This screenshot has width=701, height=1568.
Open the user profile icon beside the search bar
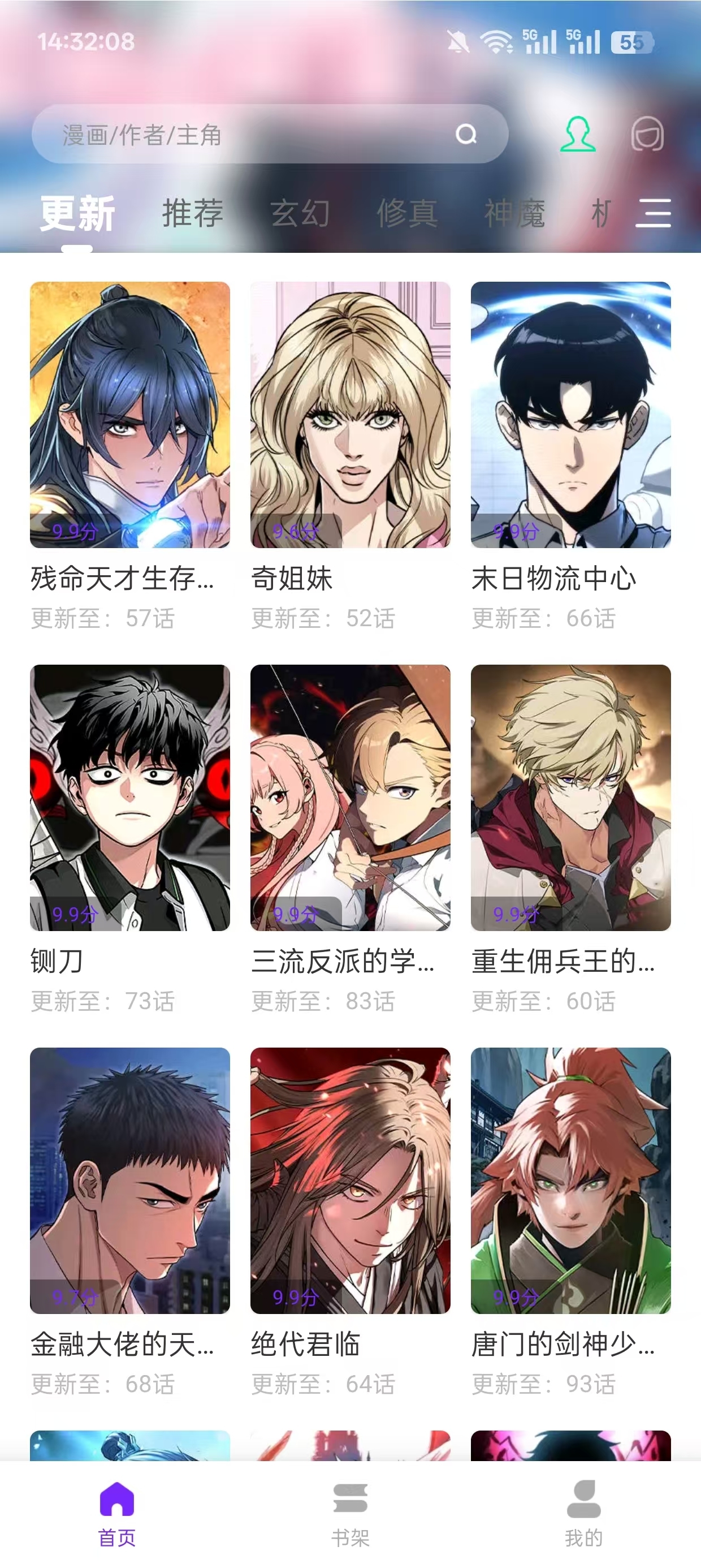point(578,135)
